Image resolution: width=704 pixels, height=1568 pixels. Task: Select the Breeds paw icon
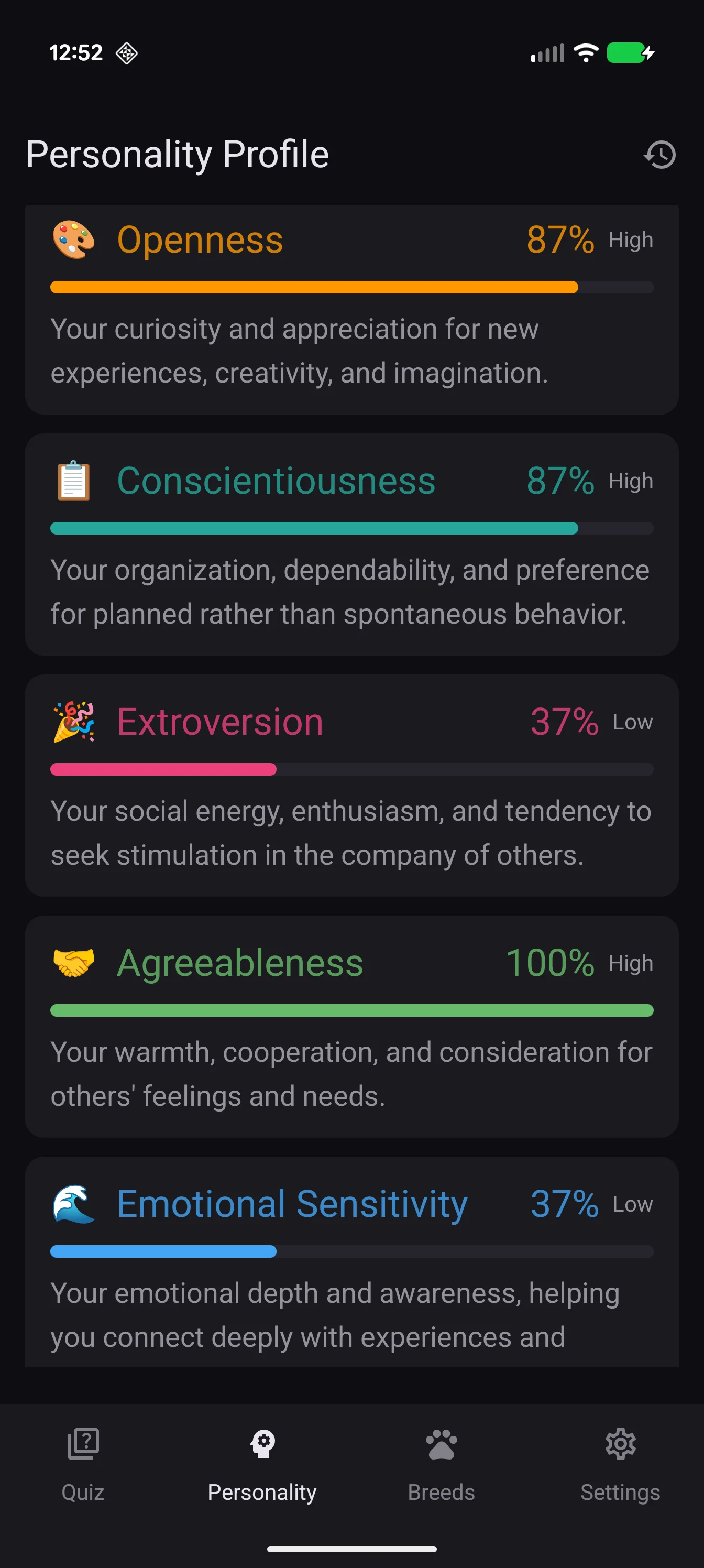point(441,1443)
